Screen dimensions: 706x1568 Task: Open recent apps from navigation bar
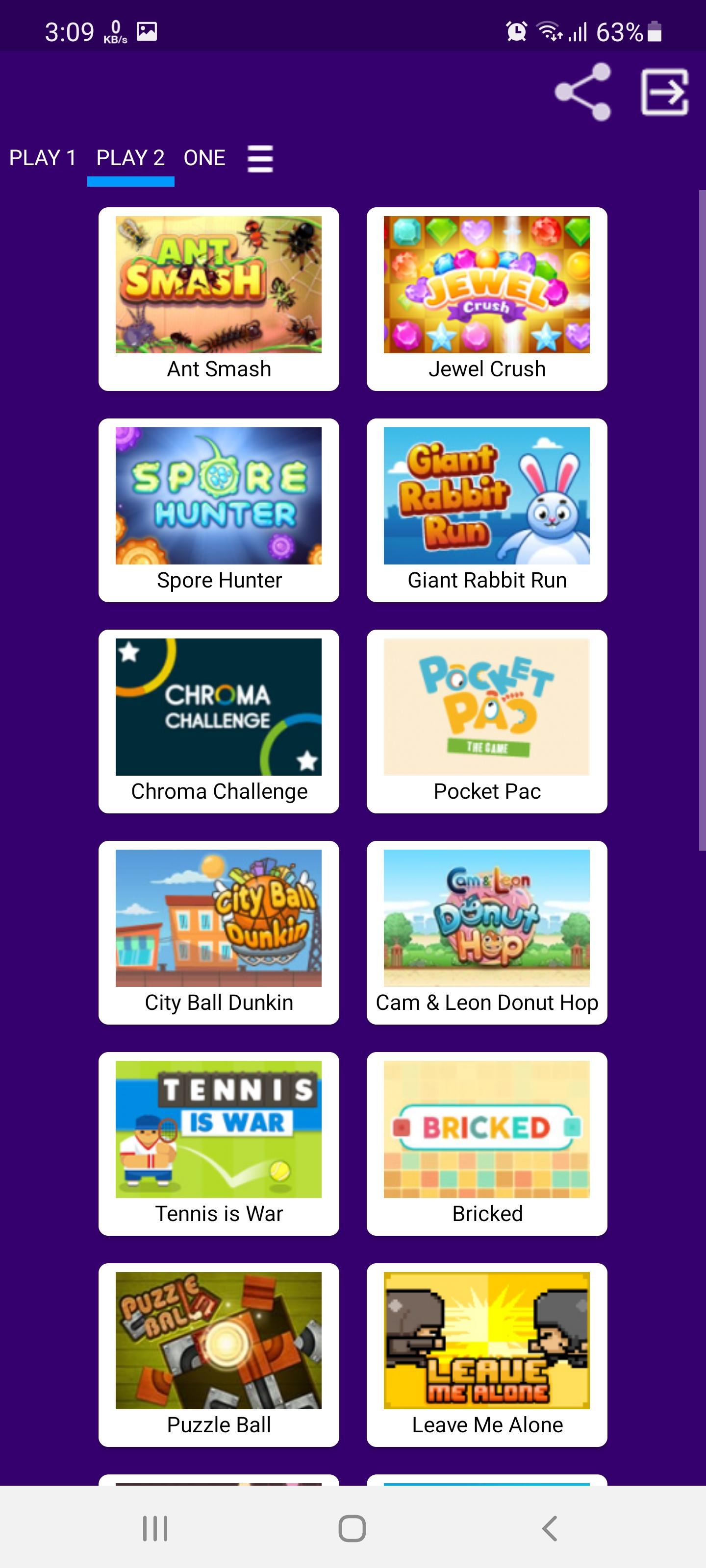click(x=155, y=1528)
